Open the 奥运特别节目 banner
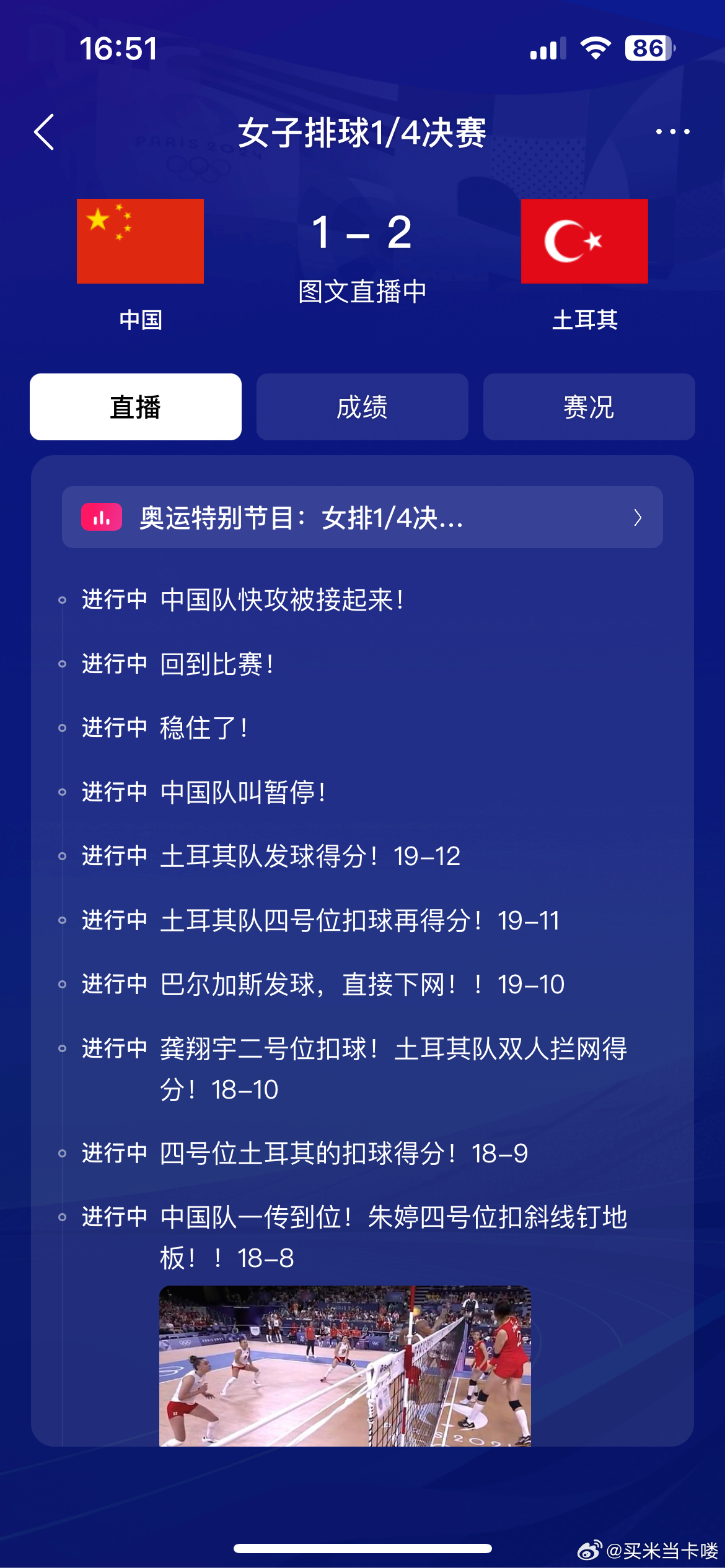Image resolution: width=725 pixels, height=1568 pixels. point(362,517)
